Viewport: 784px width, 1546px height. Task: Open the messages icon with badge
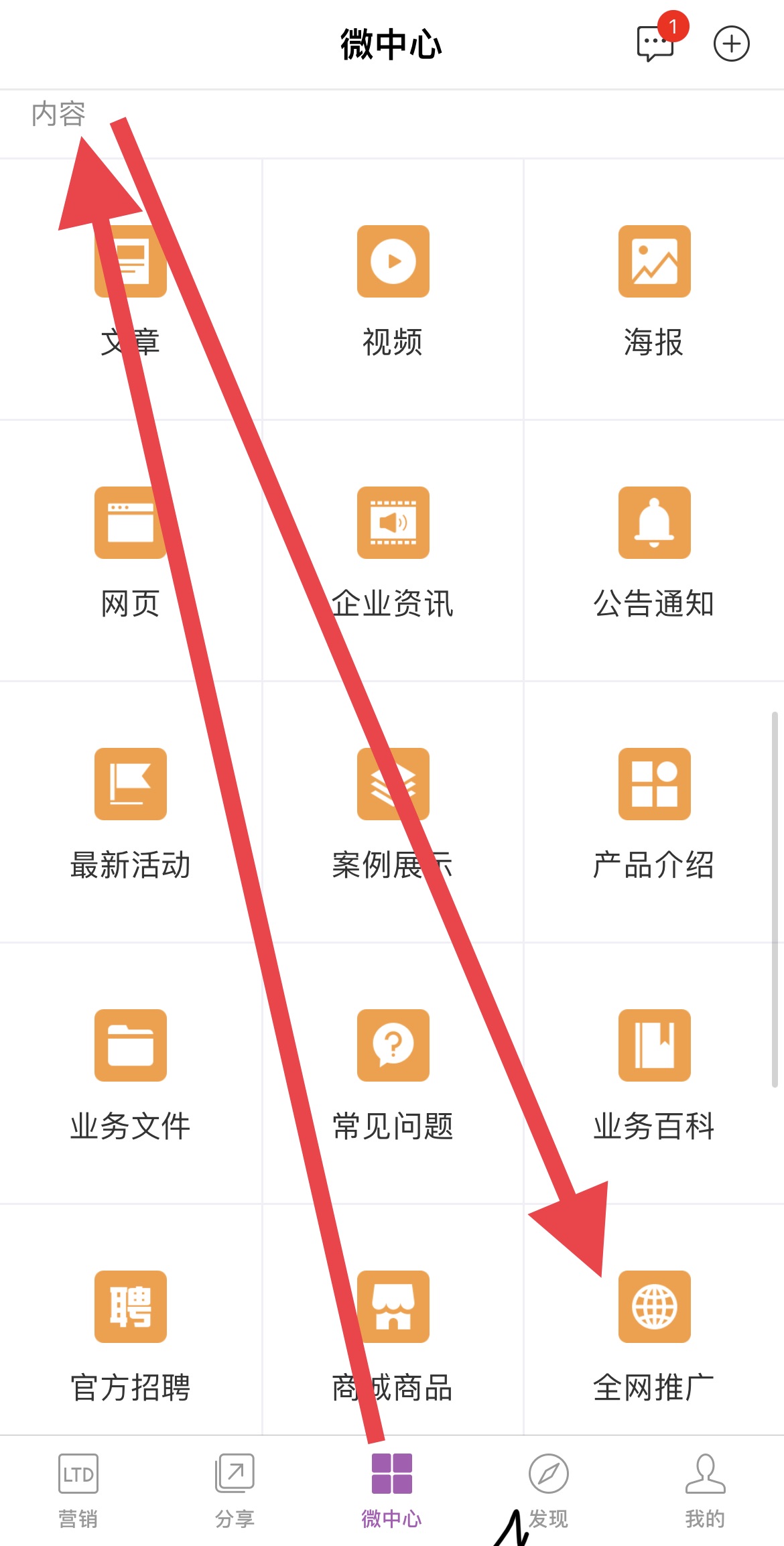655,44
